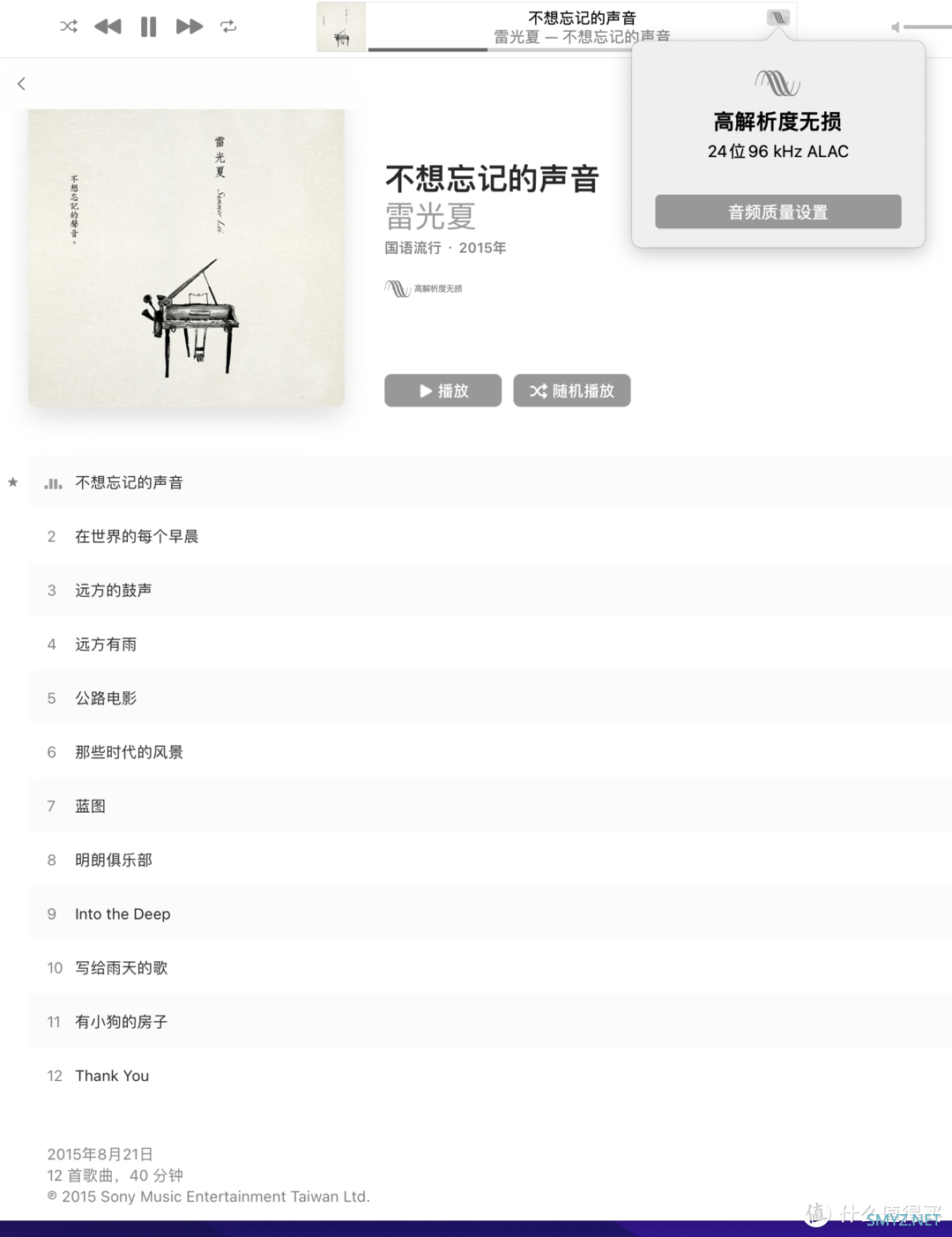This screenshot has height=1237, width=952.
Task: Pause the current song
Action: point(148,26)
